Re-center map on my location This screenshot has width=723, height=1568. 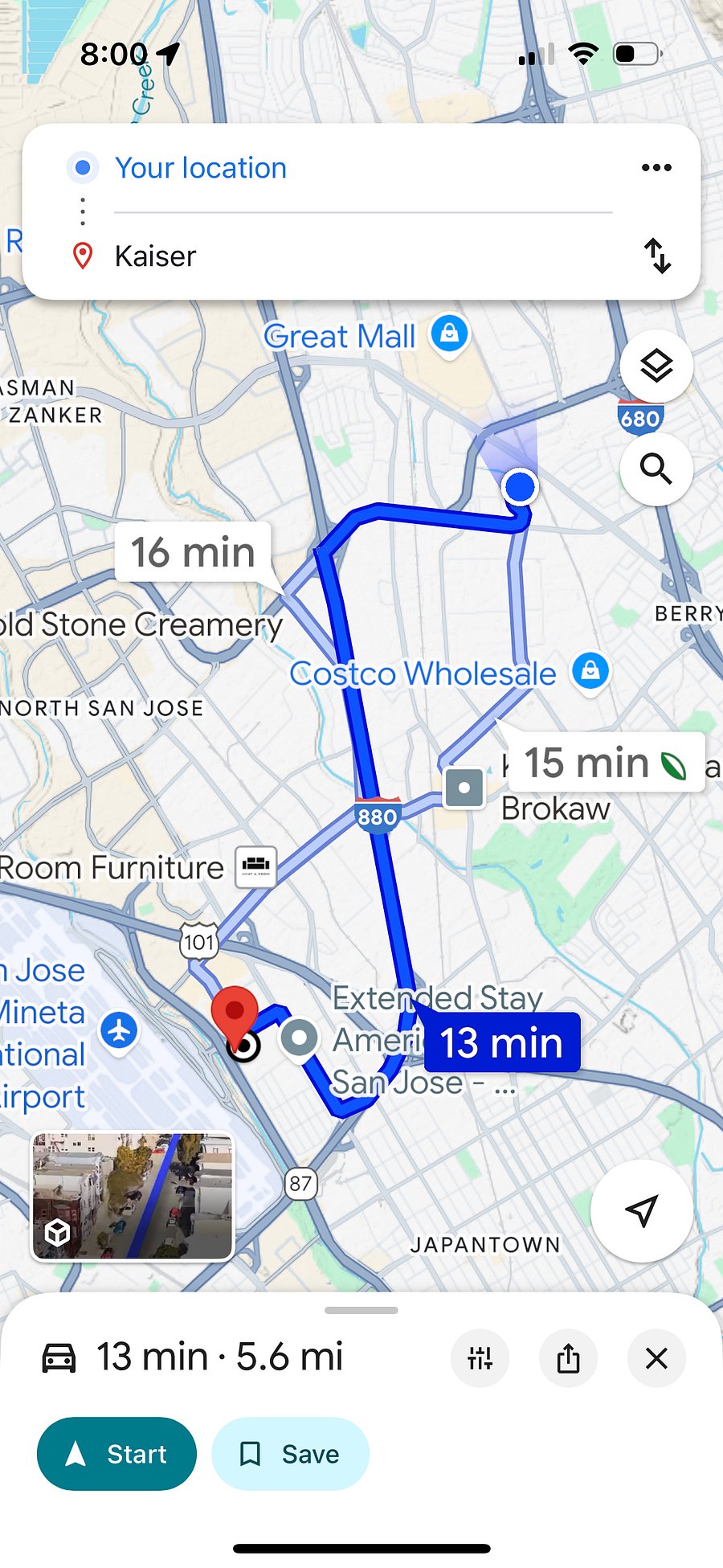(x=641, y=1210)
